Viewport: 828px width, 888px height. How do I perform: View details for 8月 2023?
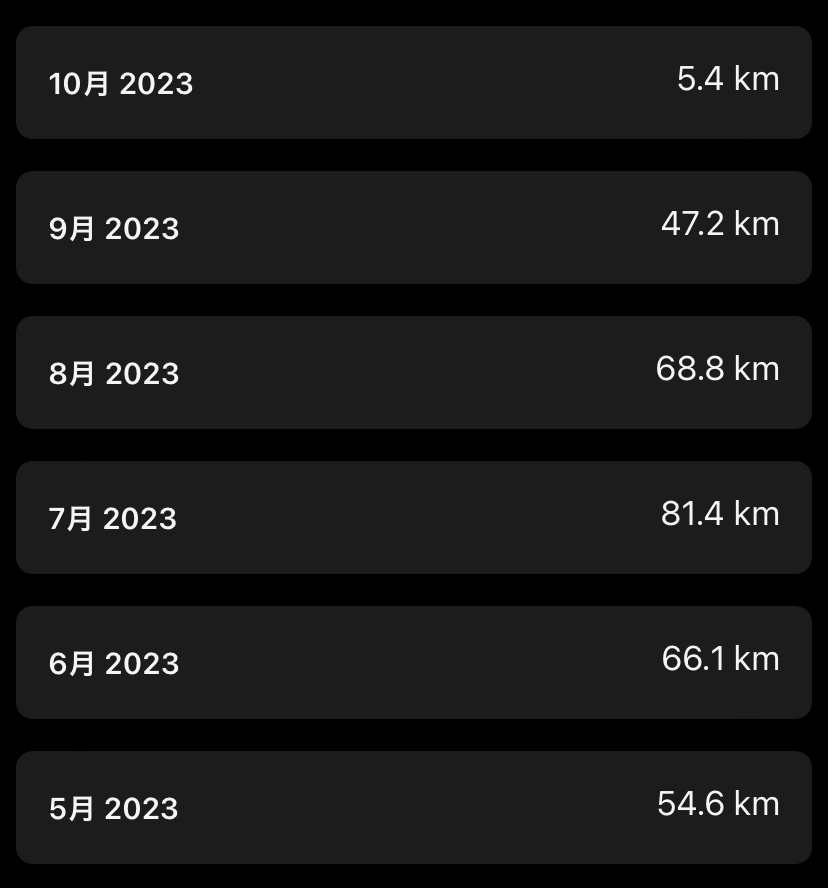tap(413, 372)
